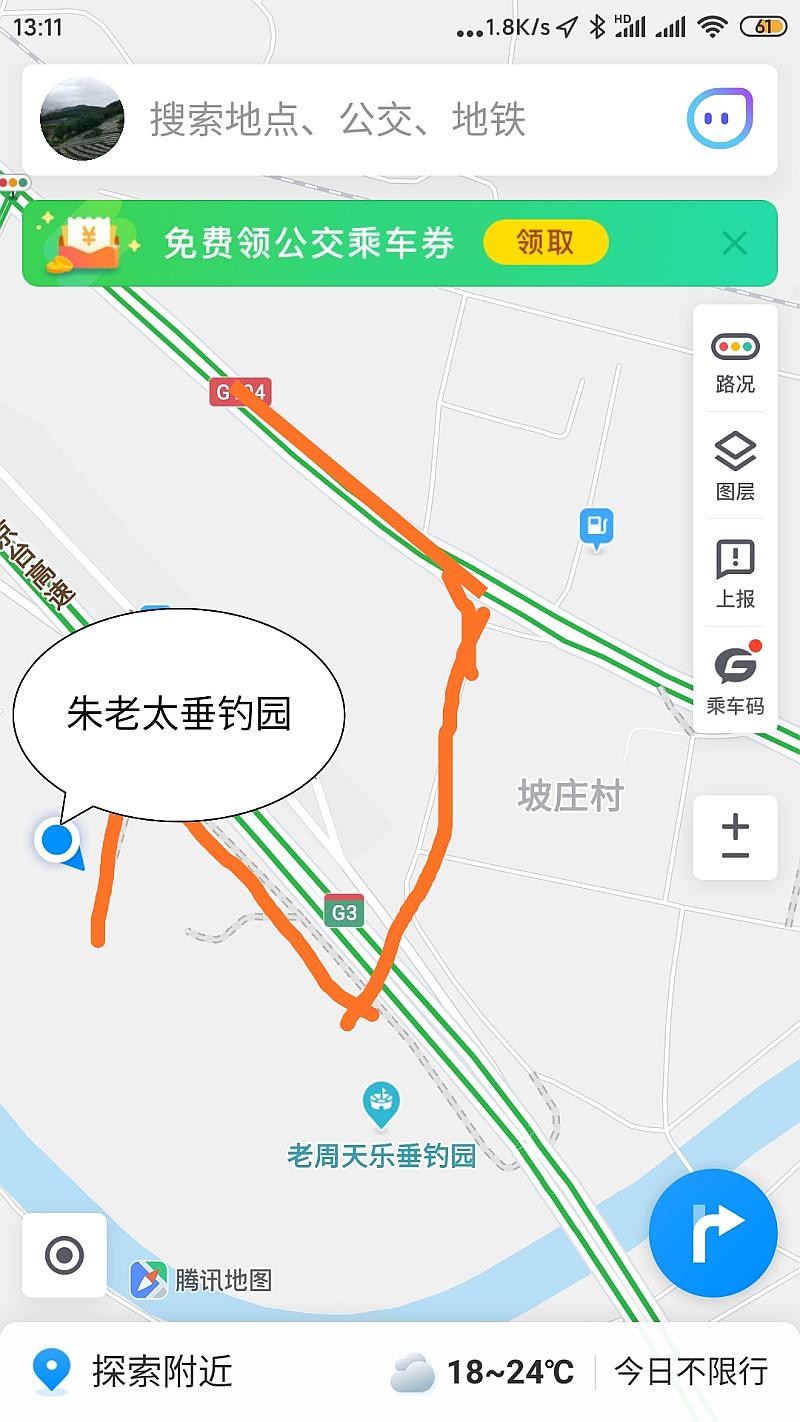View the 18~24℃ weather details

point(483,1372)
